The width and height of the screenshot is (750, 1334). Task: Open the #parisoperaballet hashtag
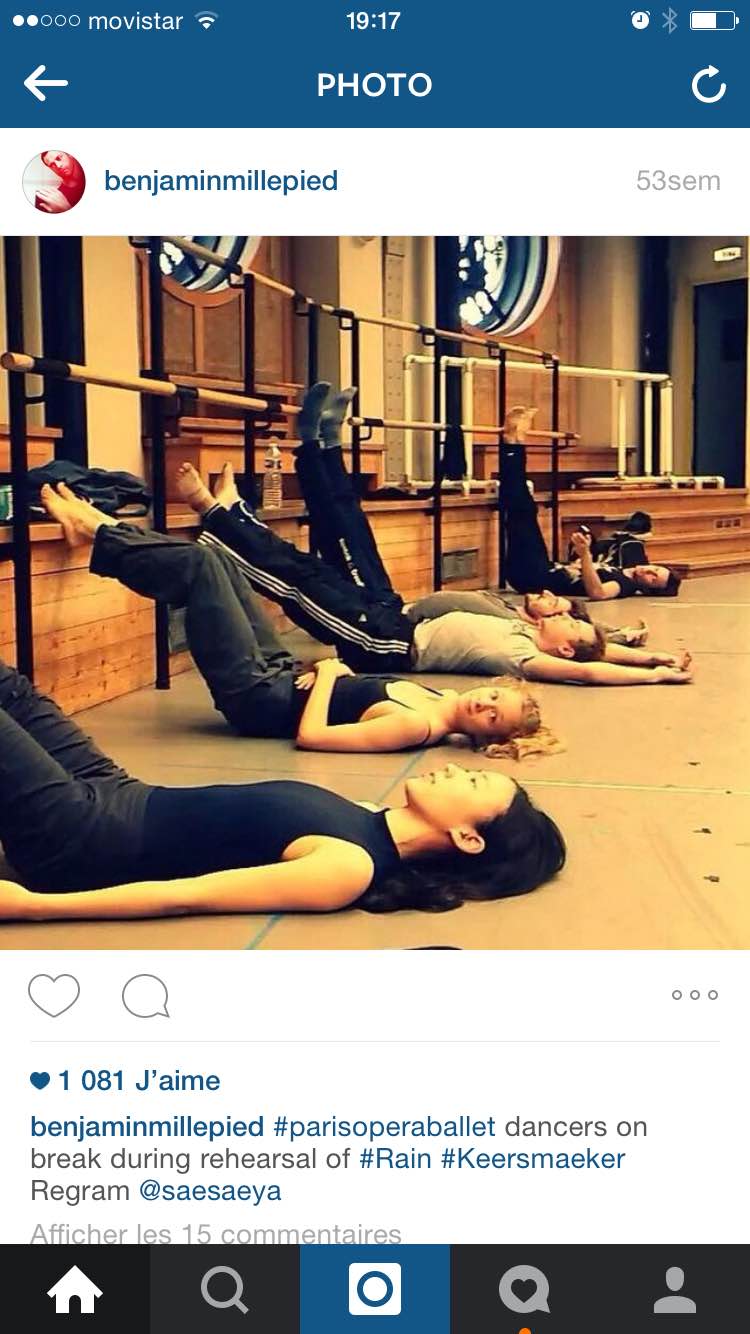tap(385, 1127)
